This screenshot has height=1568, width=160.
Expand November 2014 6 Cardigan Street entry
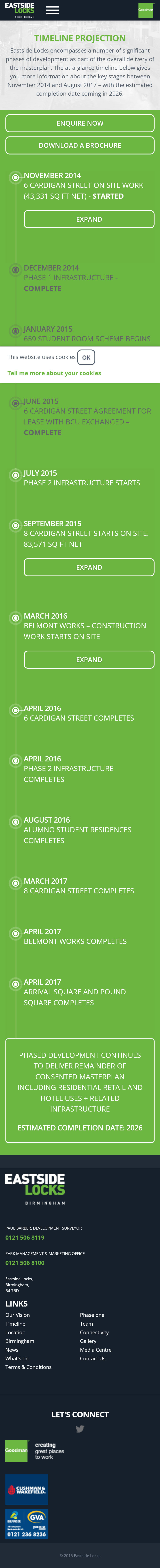pos(89,219)
